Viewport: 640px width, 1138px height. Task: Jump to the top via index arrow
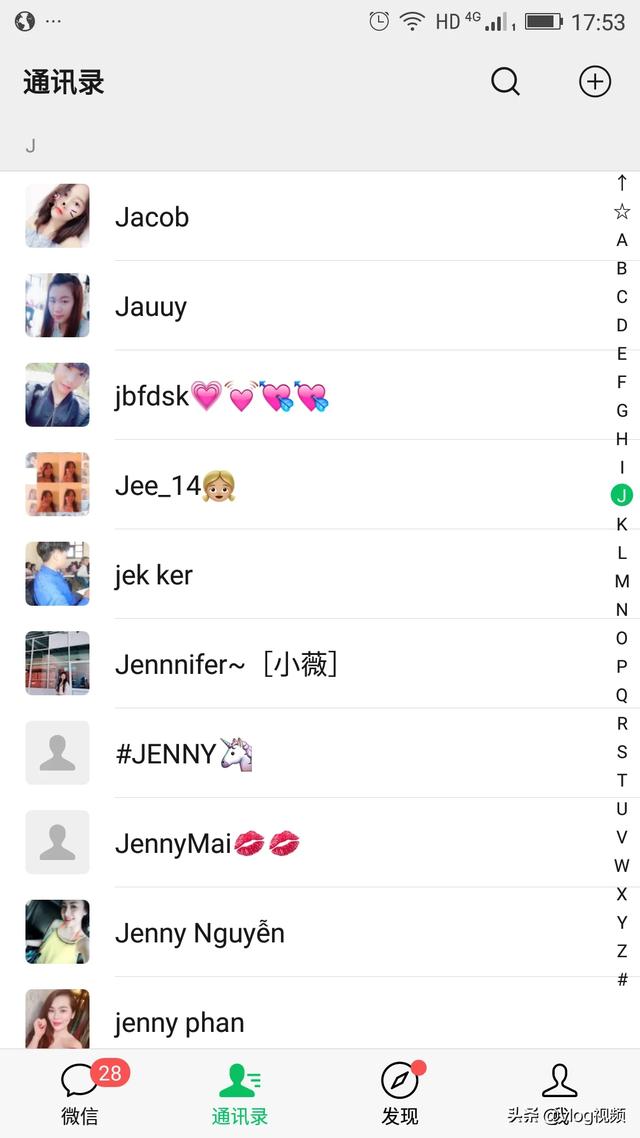pyautogui.click(x=622, y=183)
